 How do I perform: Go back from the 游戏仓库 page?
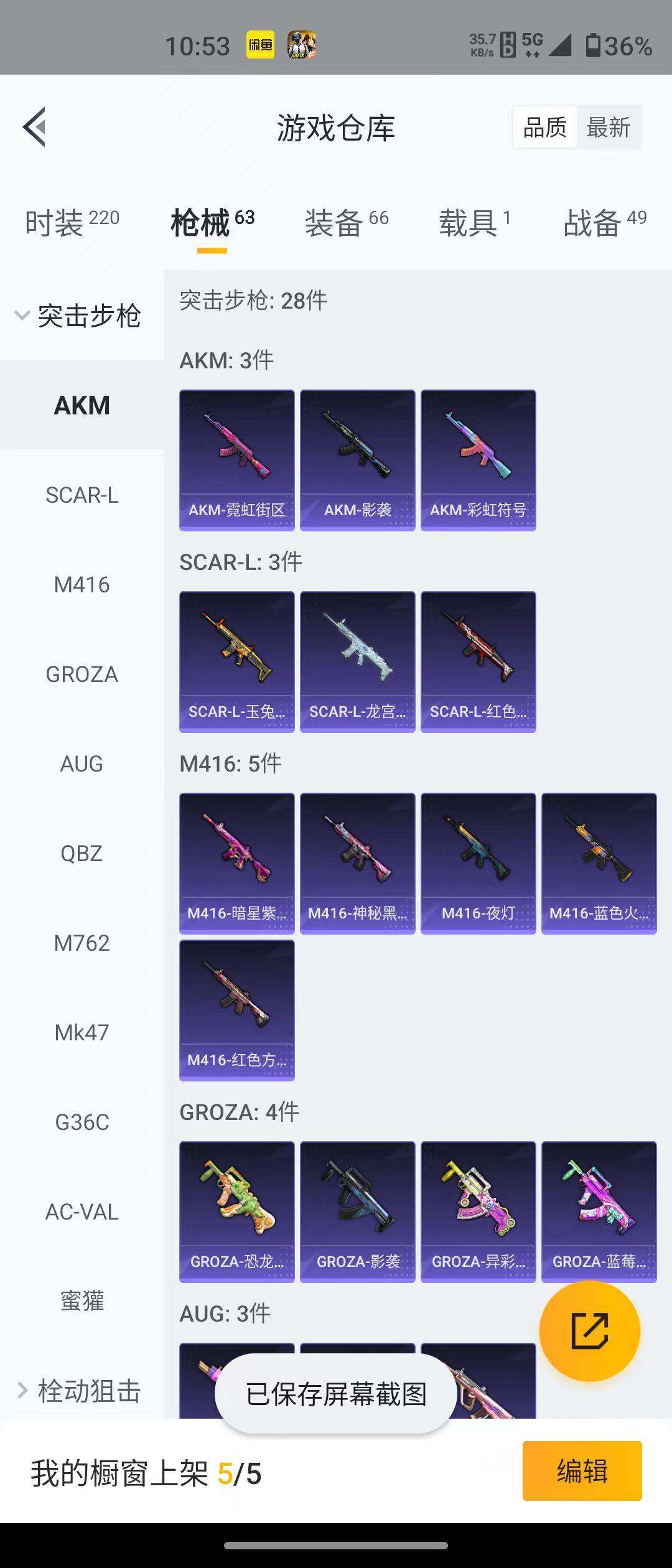[x=35, y=127]
